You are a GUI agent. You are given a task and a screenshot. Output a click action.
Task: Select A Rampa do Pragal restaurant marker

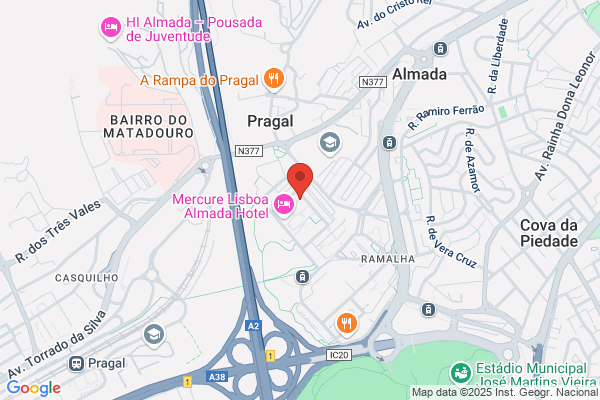274,80
